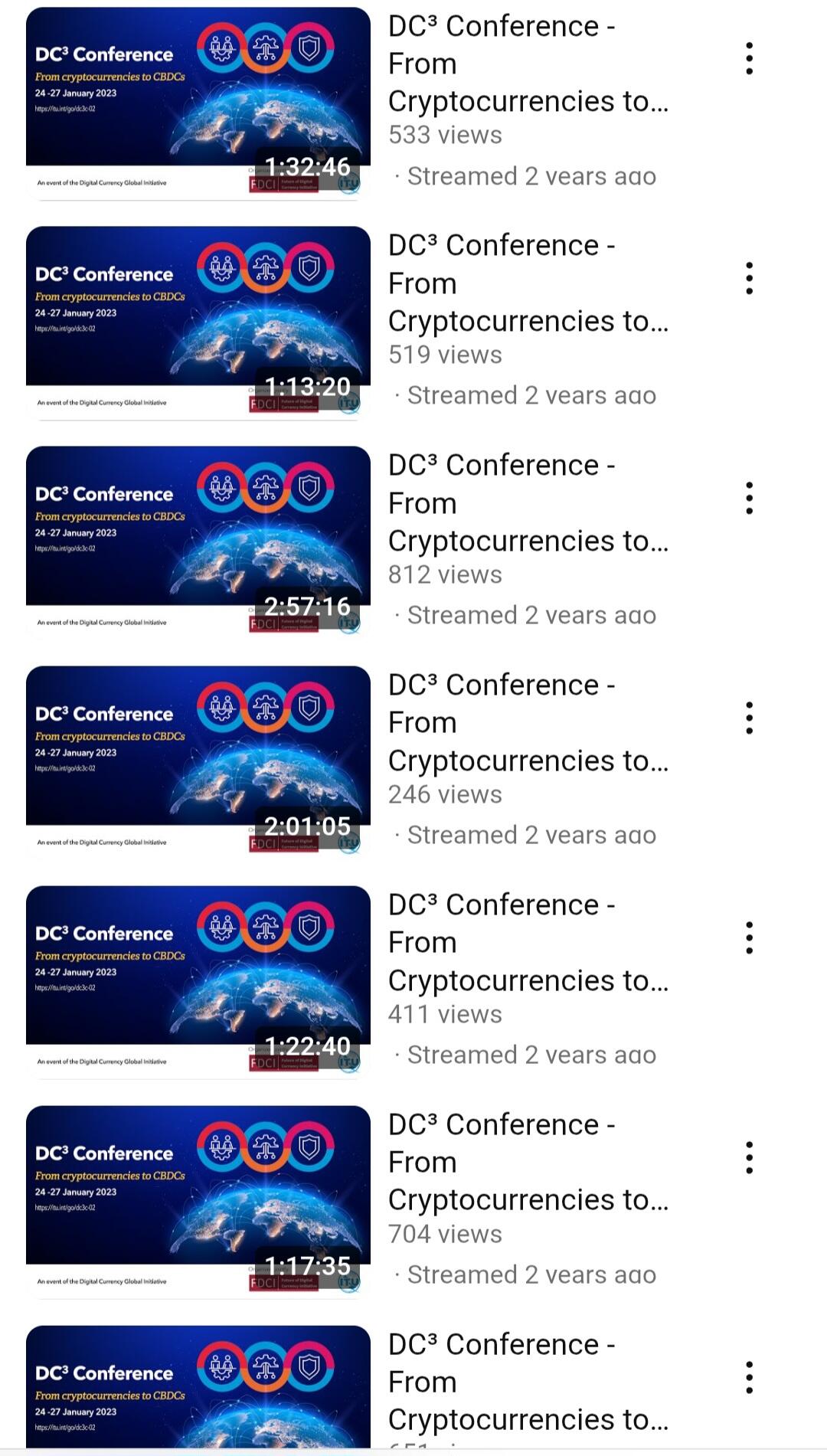Image resolution: width=827 pixels, height=1456 pixels.
Task: Watch the 2:57:16 DC³ Conference video
Action: [198, 542]
